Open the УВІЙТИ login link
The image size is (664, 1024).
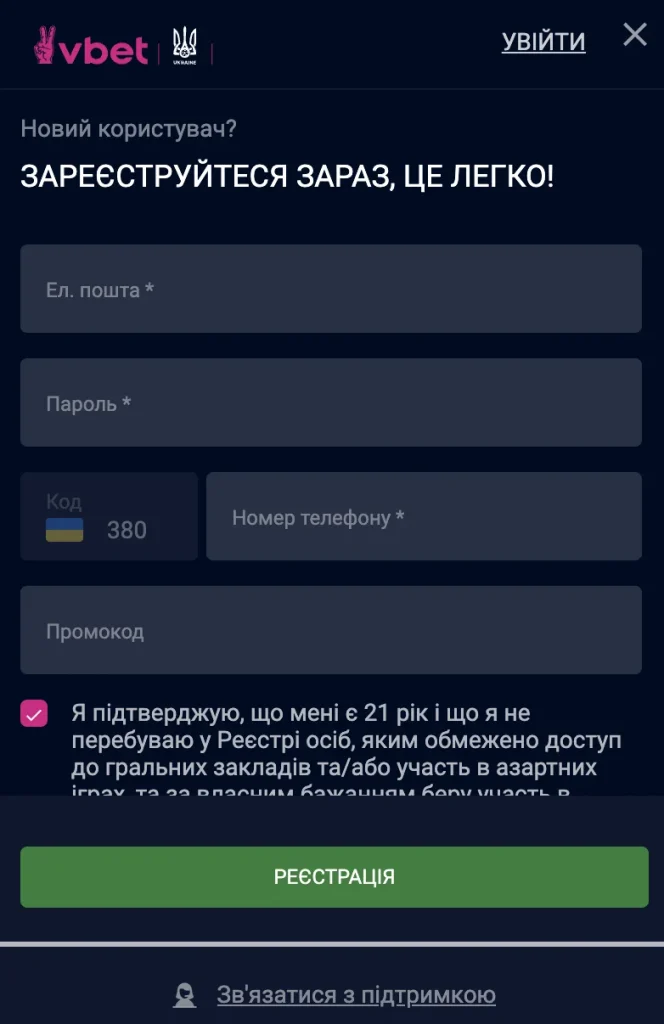point(543,42)
